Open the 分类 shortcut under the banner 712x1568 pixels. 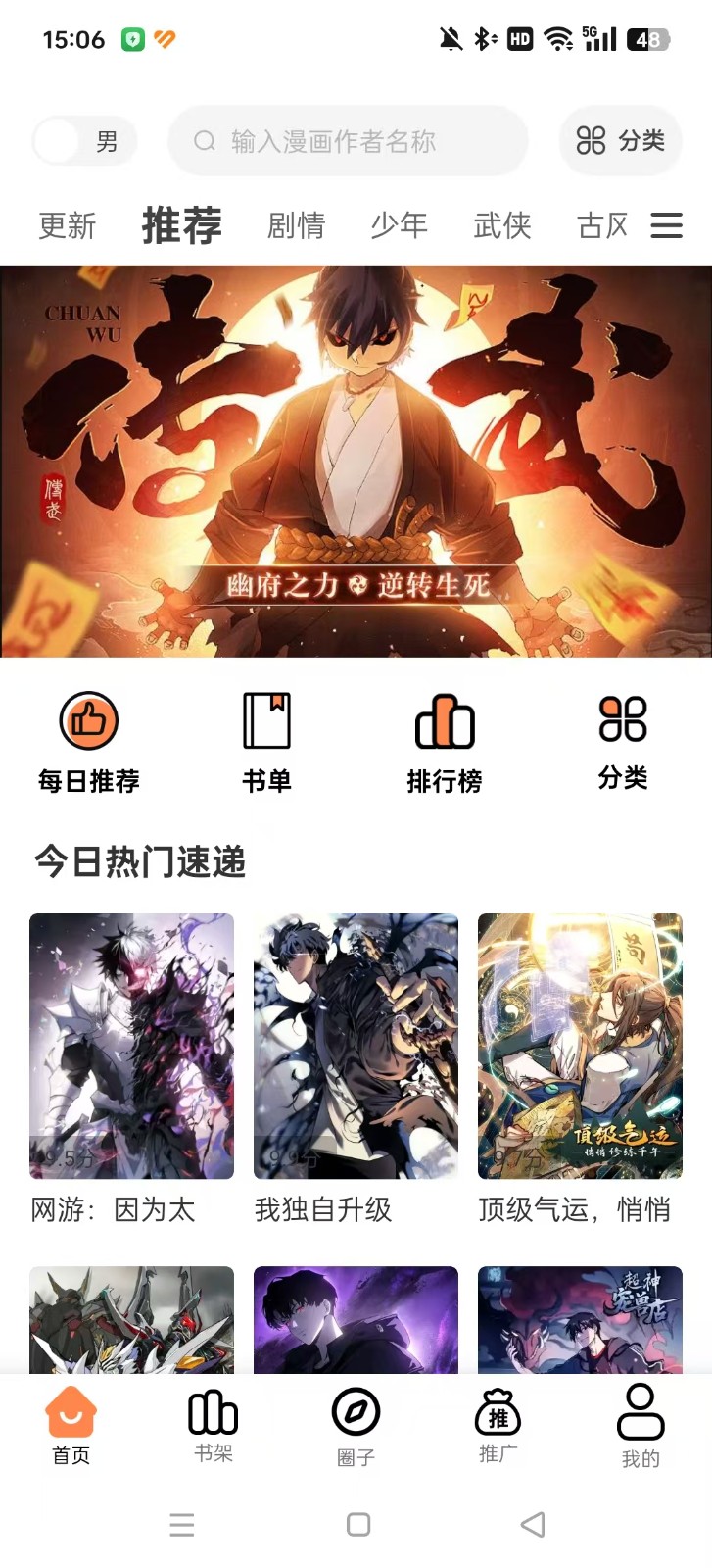pyautogui.click(x=623, y=742)
